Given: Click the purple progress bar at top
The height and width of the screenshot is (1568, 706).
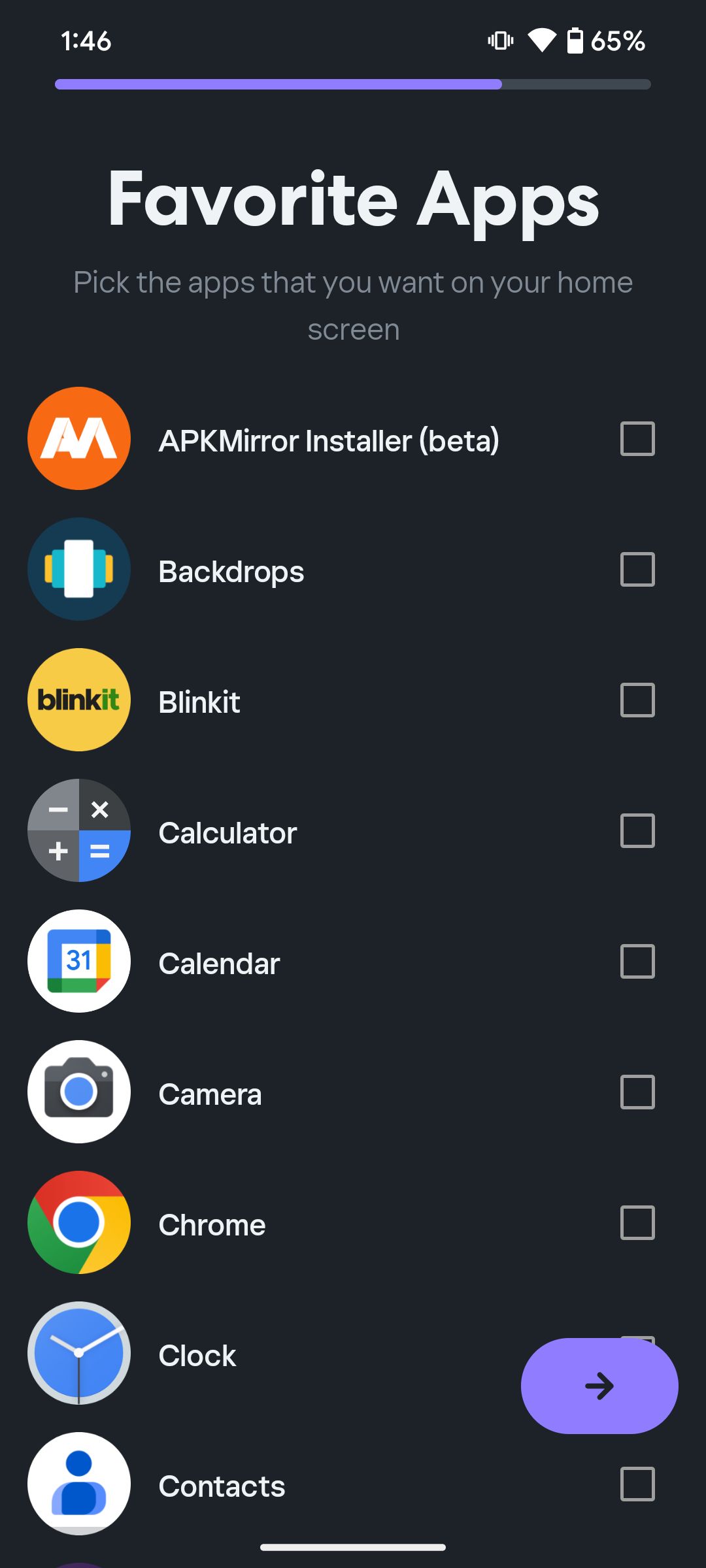Looking at the screenshot, I should pos(278,84).
